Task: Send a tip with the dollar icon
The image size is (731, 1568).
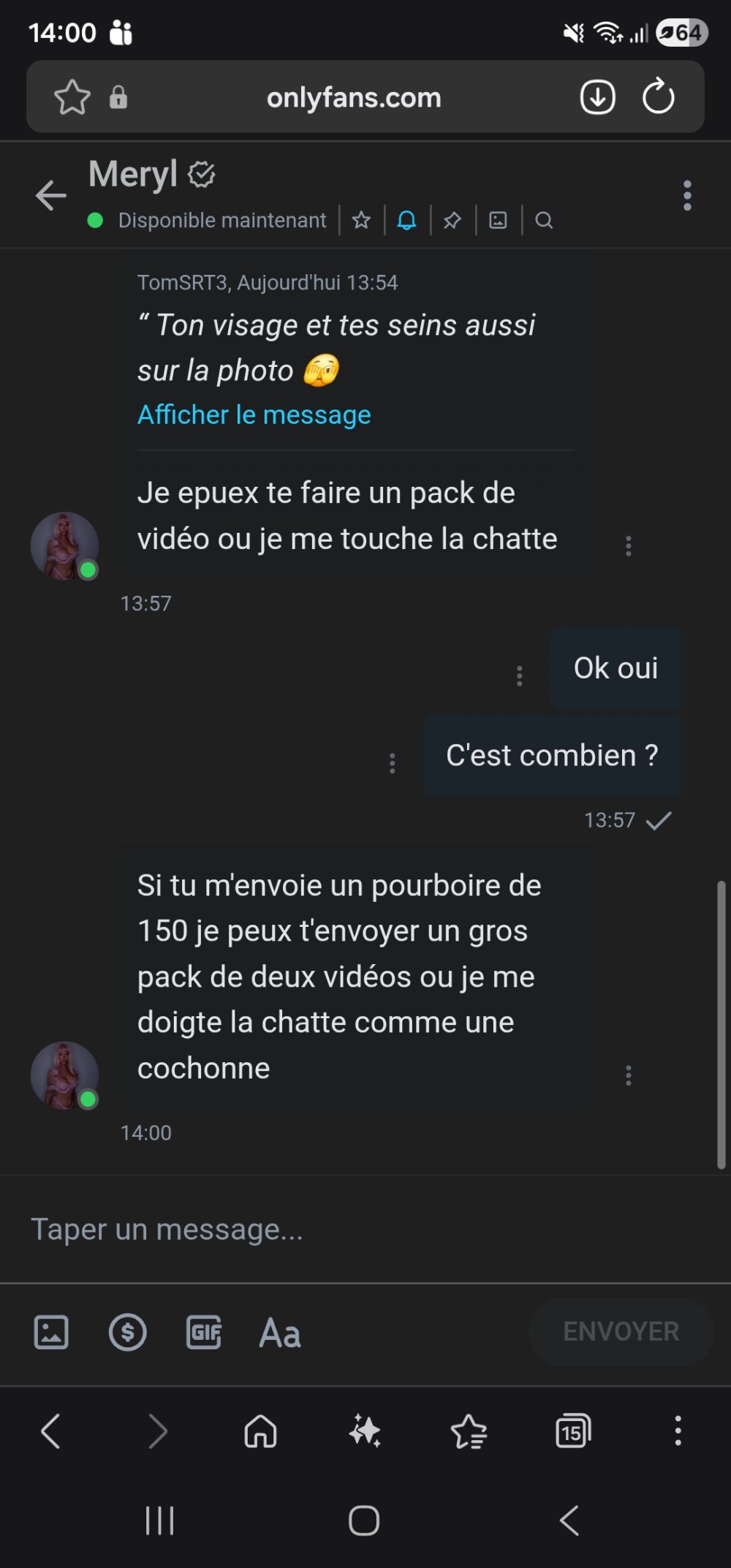Action: click(x=128, y=1332)
